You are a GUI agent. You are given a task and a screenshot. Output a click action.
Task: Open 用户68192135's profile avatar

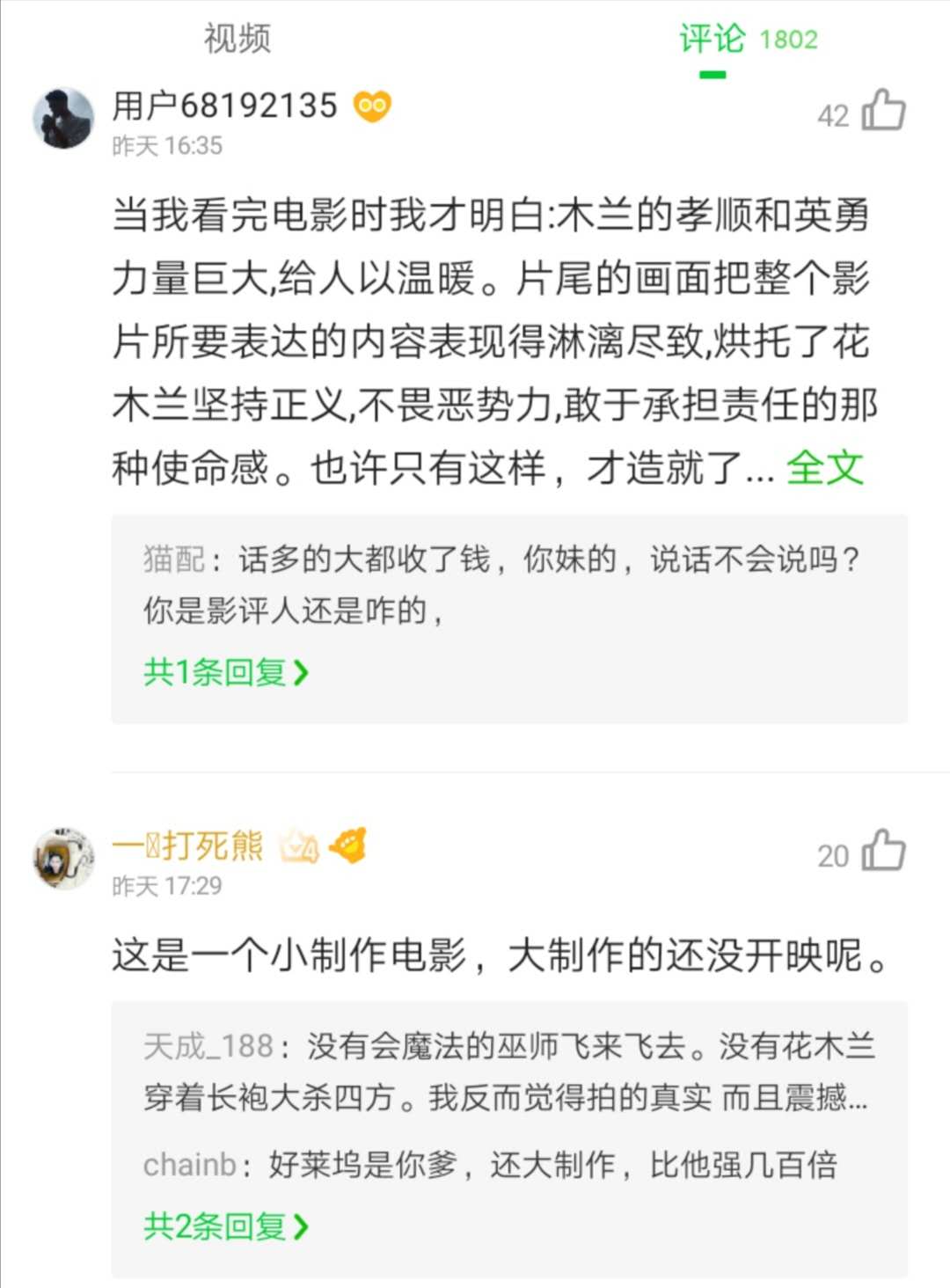(63, 119)
